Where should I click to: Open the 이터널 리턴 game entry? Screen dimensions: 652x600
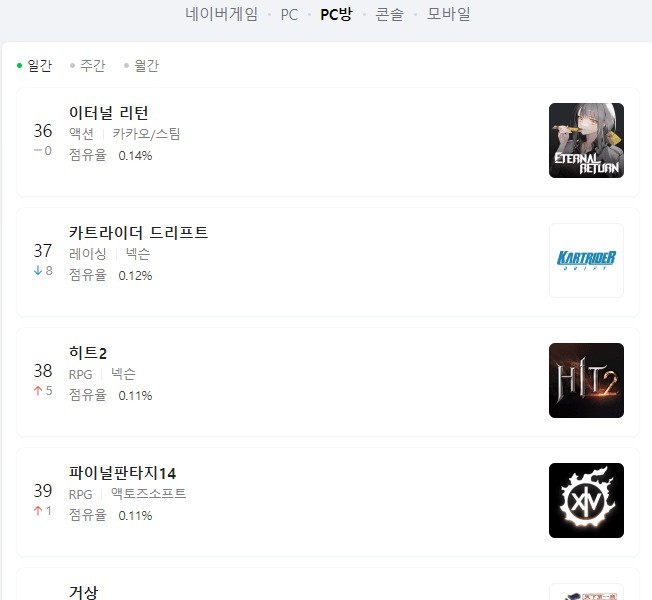(109, 112)
